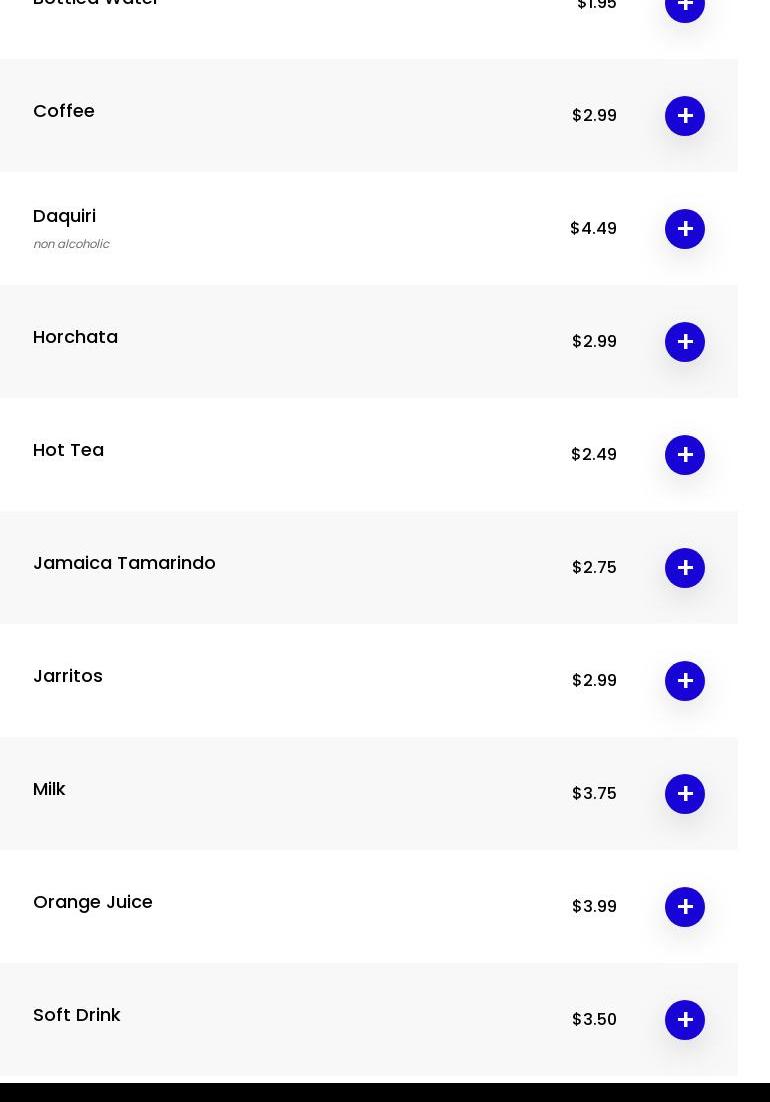Tap the plus button for Hot Tea

coord(685,455)
